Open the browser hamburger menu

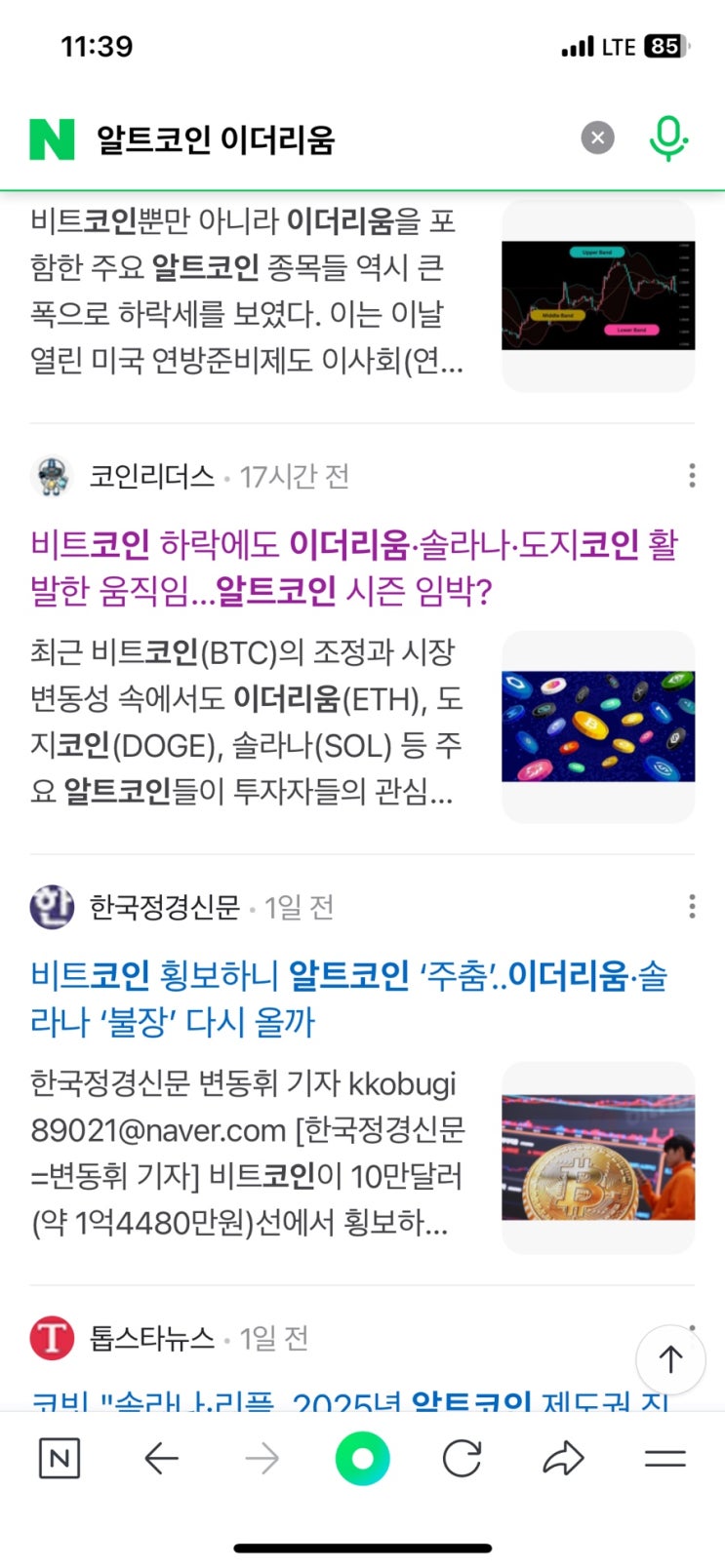[665, 1459]
